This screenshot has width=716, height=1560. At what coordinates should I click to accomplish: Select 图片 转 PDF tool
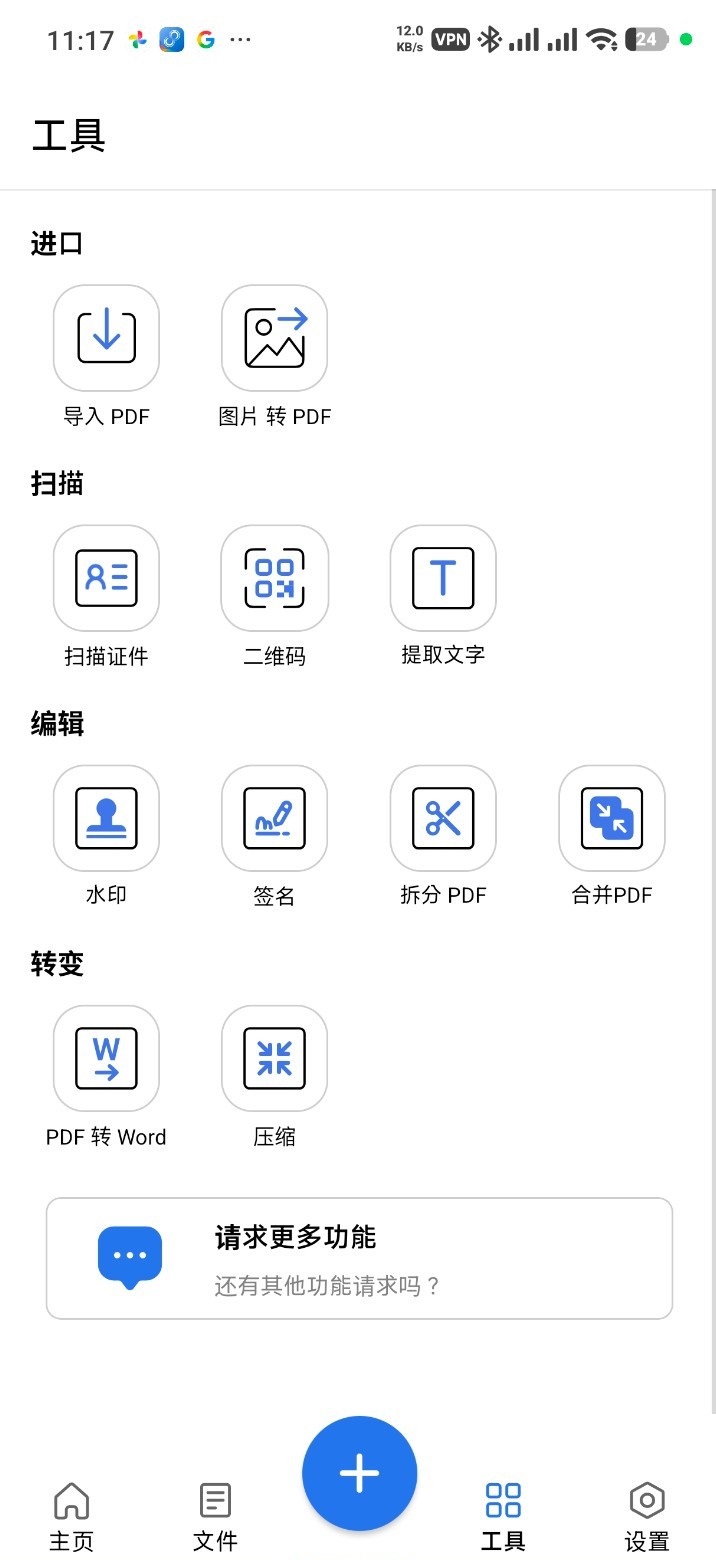(274, 338)
